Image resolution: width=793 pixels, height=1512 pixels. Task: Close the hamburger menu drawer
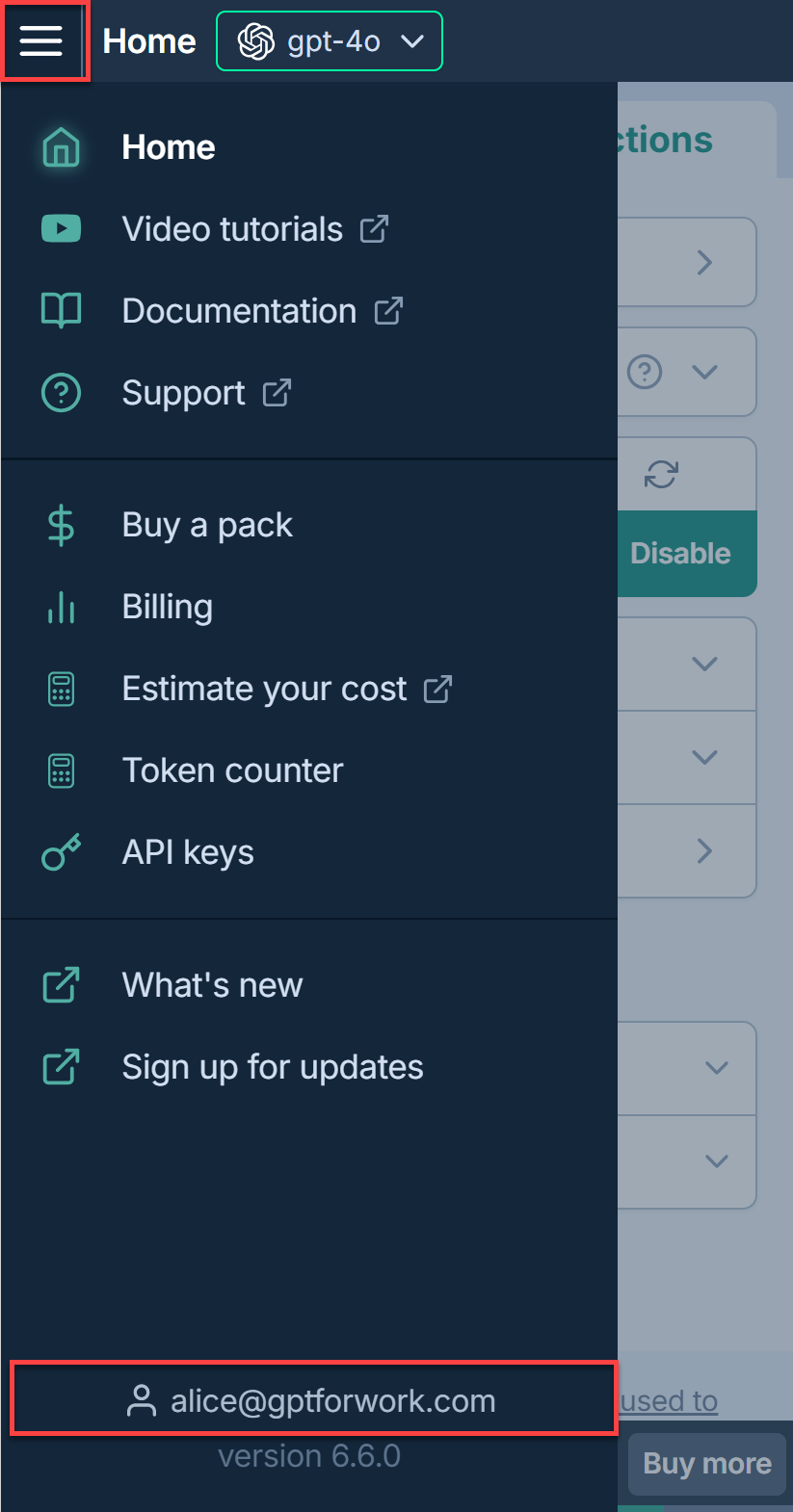(x=41, y=41)
